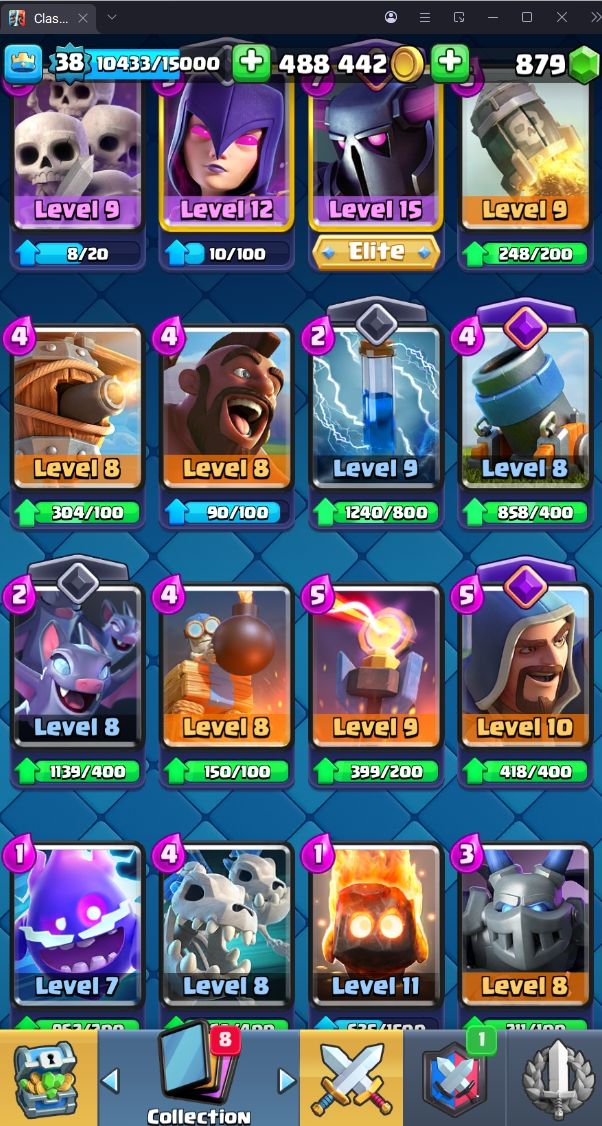The height and width of the screenshot is (1126, 602).
Task: Select the Bomber Level 8 card
Action: pyautogui.click(x=226, y=668)
